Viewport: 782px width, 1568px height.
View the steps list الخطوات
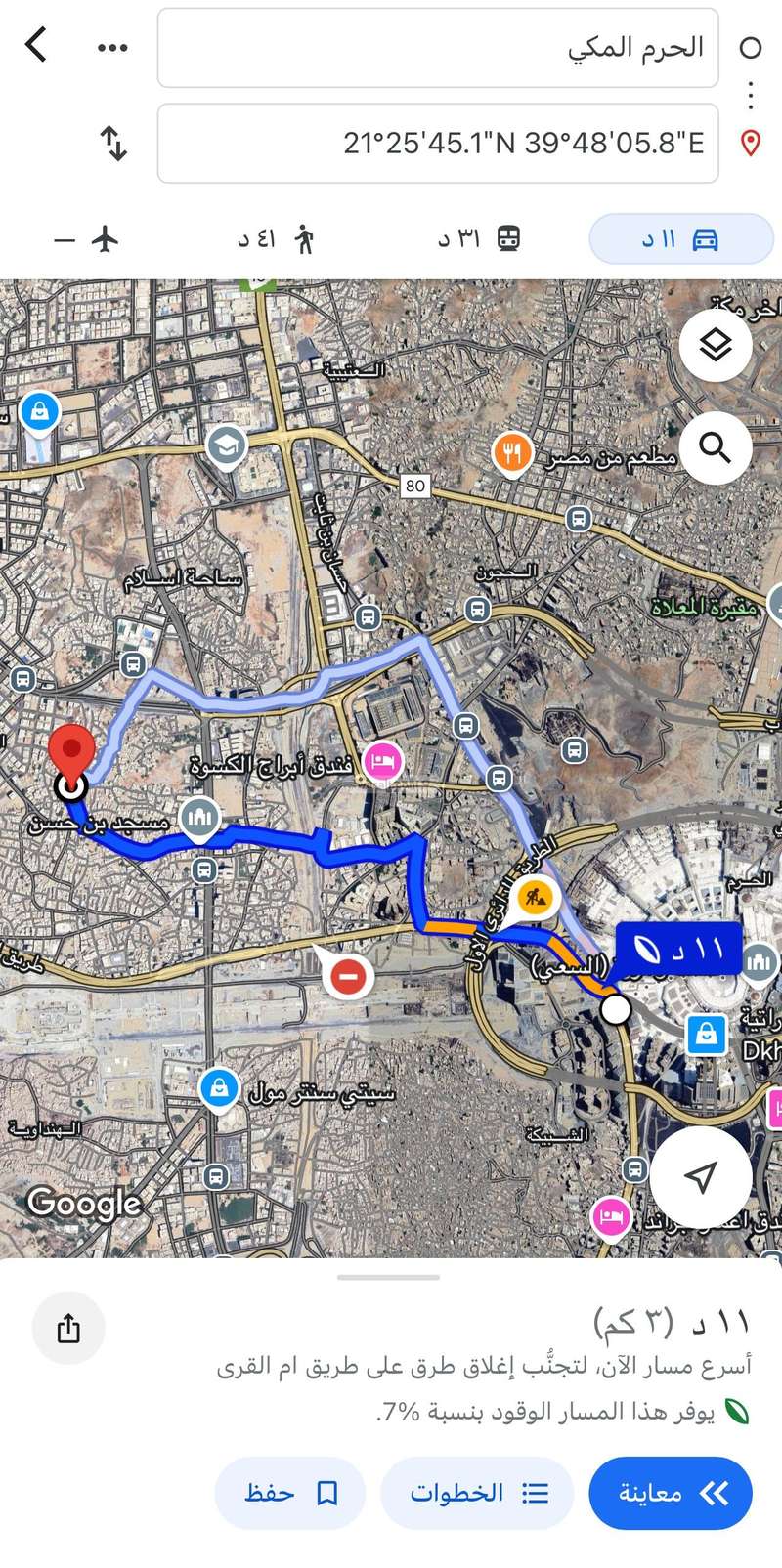tap(477, 1493)
